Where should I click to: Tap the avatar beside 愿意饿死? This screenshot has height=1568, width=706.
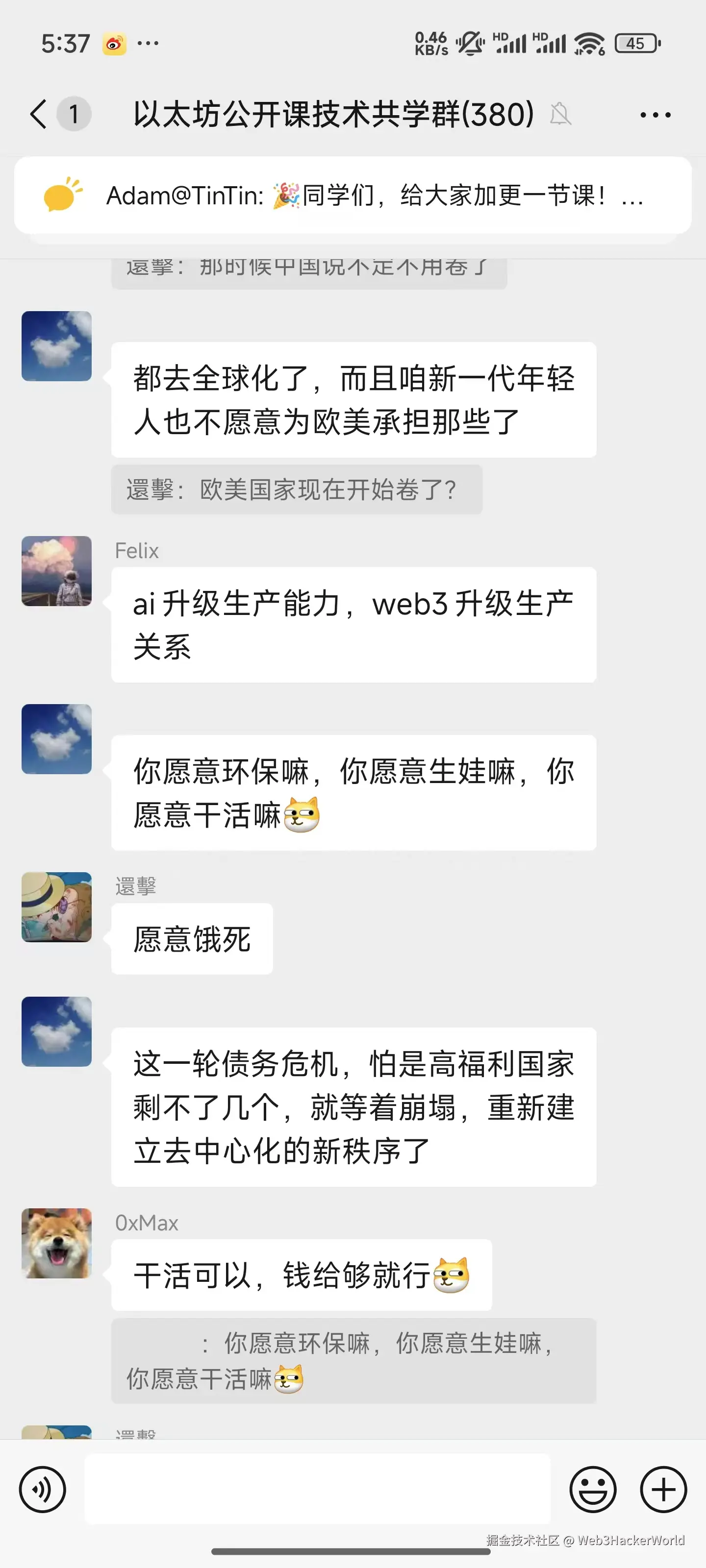coord(57,907)
